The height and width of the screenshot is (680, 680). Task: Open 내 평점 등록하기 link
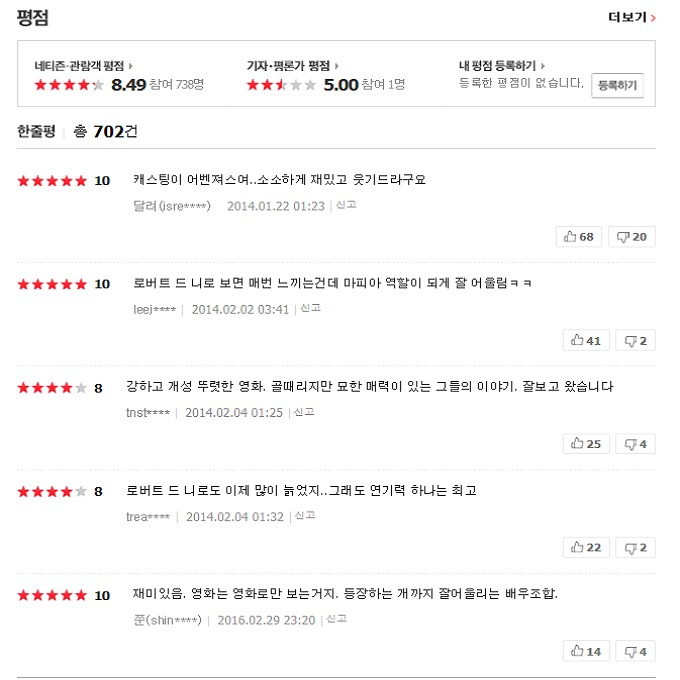pyautogui.click(x=502, y=65)
